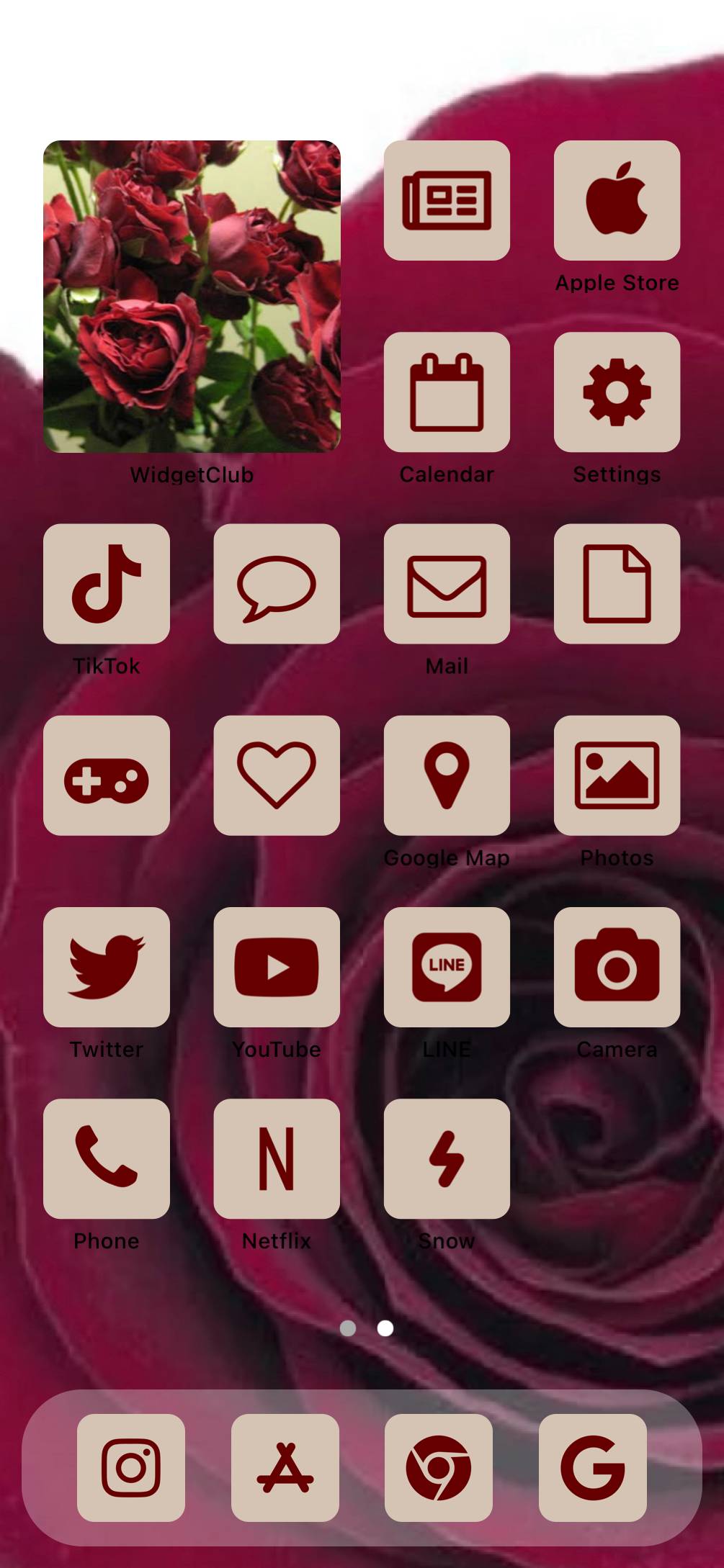724x1568 pixels.
Task: Open the Snow app
Action: (447, 1158)
